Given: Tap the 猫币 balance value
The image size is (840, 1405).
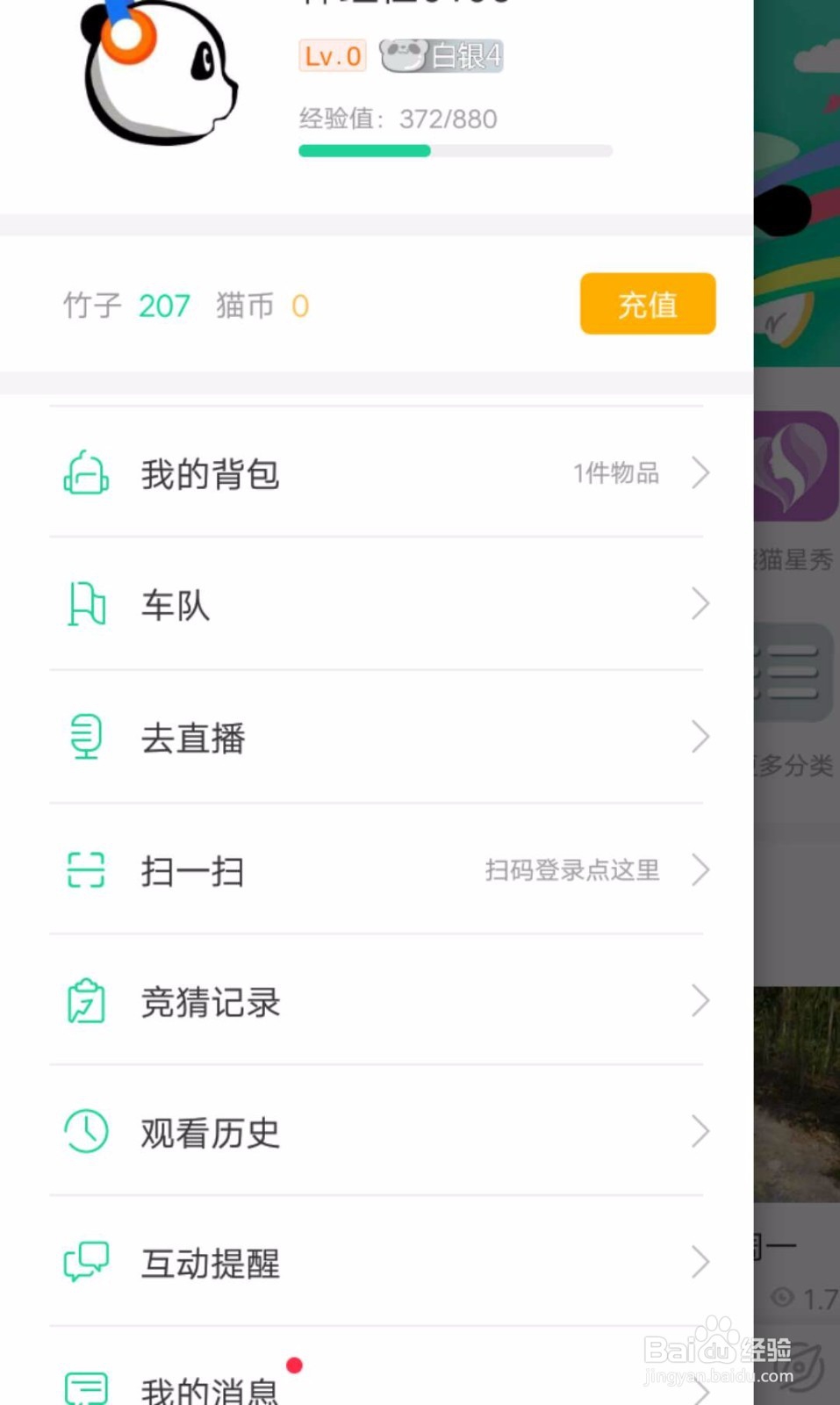Looking at the screenshot, I should pyautogui.click(x=300, y=306).
